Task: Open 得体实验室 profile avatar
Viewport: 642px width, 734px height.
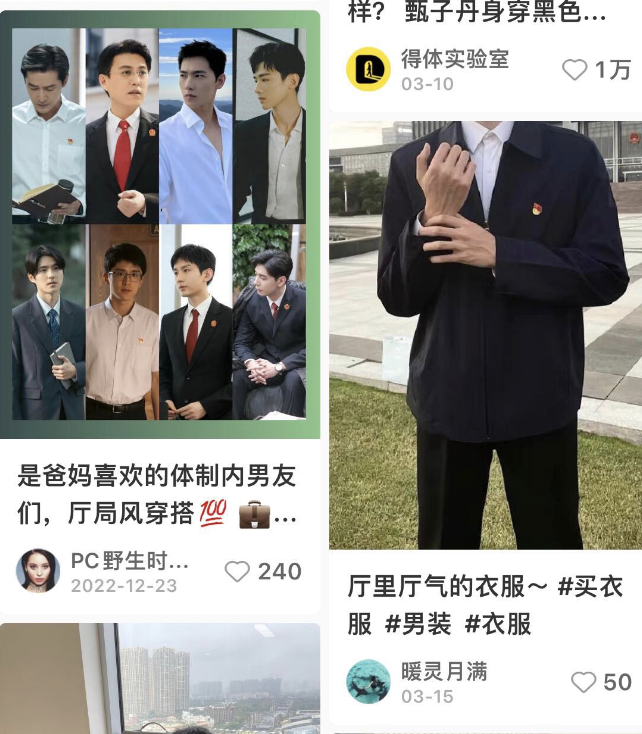Action: [x=368, y=69]
